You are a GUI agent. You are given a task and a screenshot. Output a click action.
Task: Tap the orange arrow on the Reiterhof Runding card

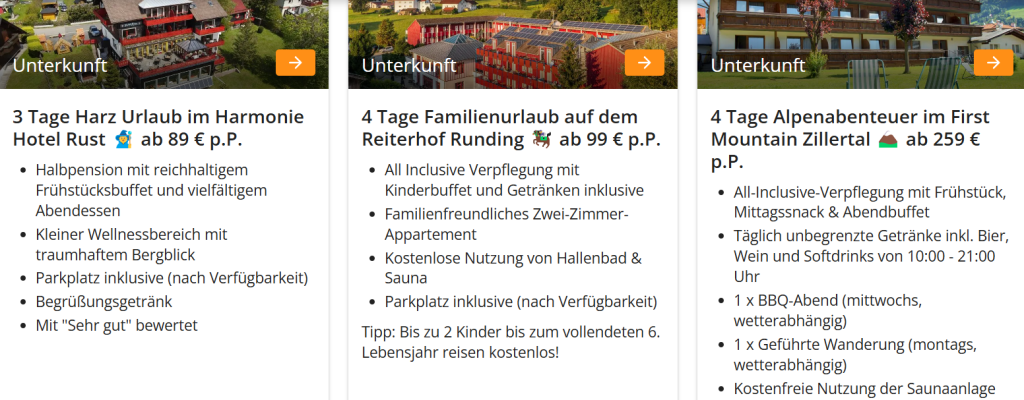(644, 63)
